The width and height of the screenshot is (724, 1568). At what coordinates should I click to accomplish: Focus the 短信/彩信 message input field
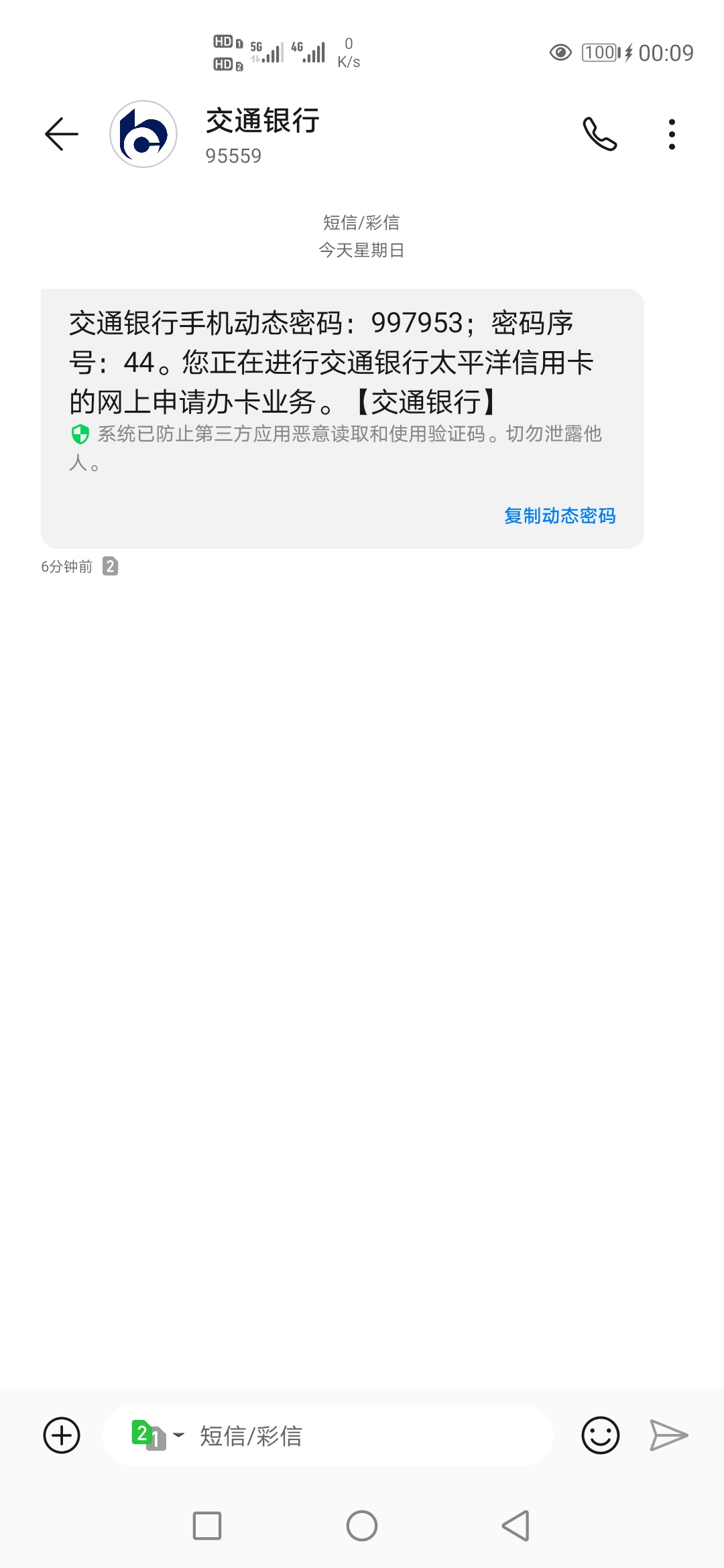pyautogui.click(x=362, y=1435)
